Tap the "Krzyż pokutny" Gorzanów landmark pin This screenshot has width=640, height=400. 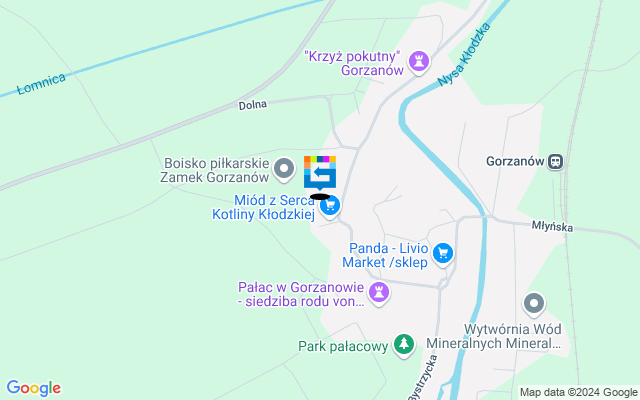418,60
